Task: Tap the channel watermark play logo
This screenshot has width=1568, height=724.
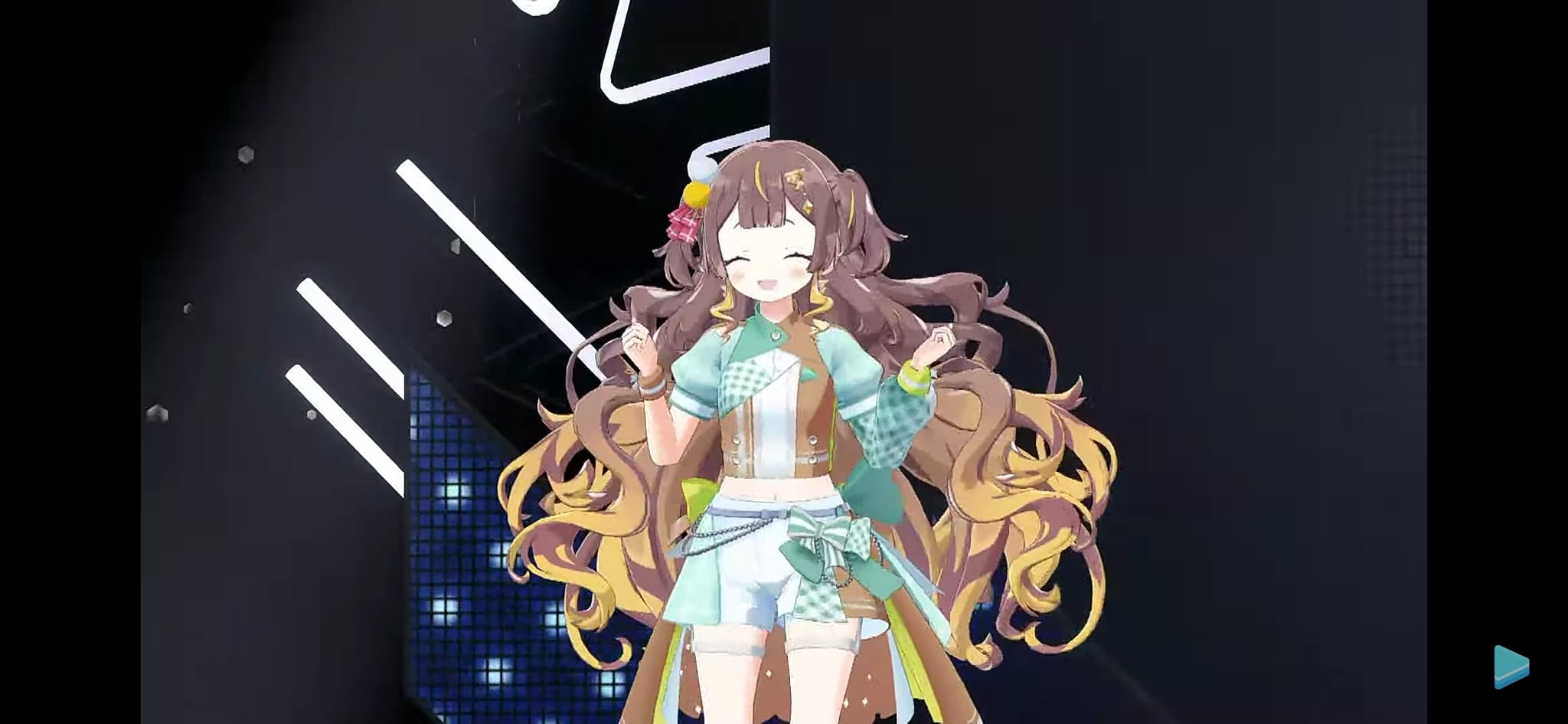Action: (1511, 667)
